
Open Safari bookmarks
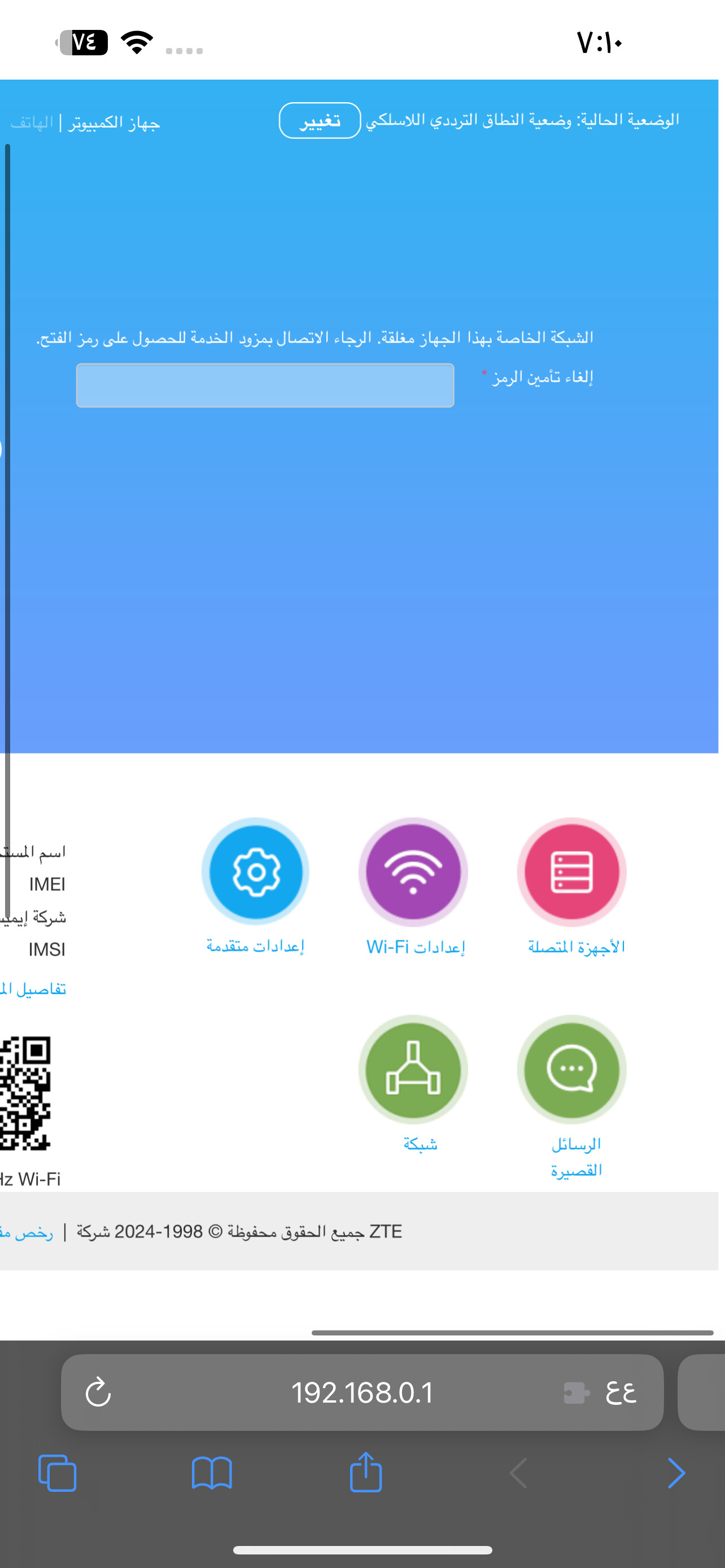tap(211, 1473)
